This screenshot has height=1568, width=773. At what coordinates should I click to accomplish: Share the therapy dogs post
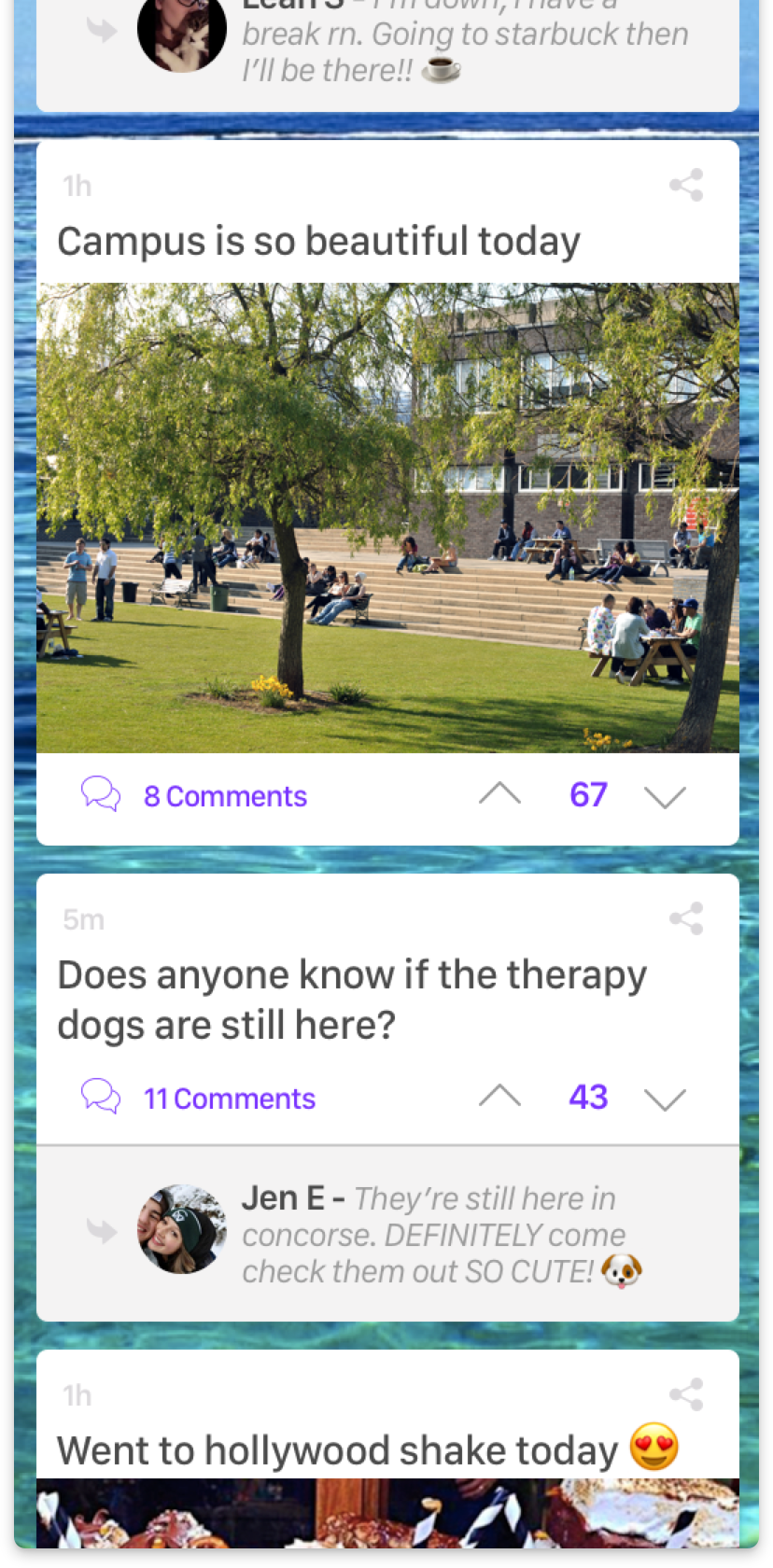(686, 918)
